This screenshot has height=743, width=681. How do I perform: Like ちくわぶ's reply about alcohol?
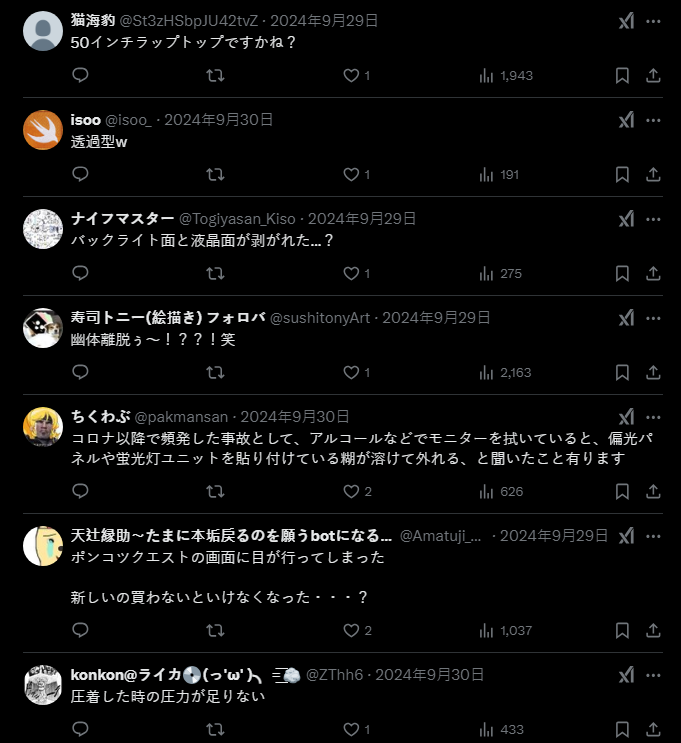(x=351, y=491)
